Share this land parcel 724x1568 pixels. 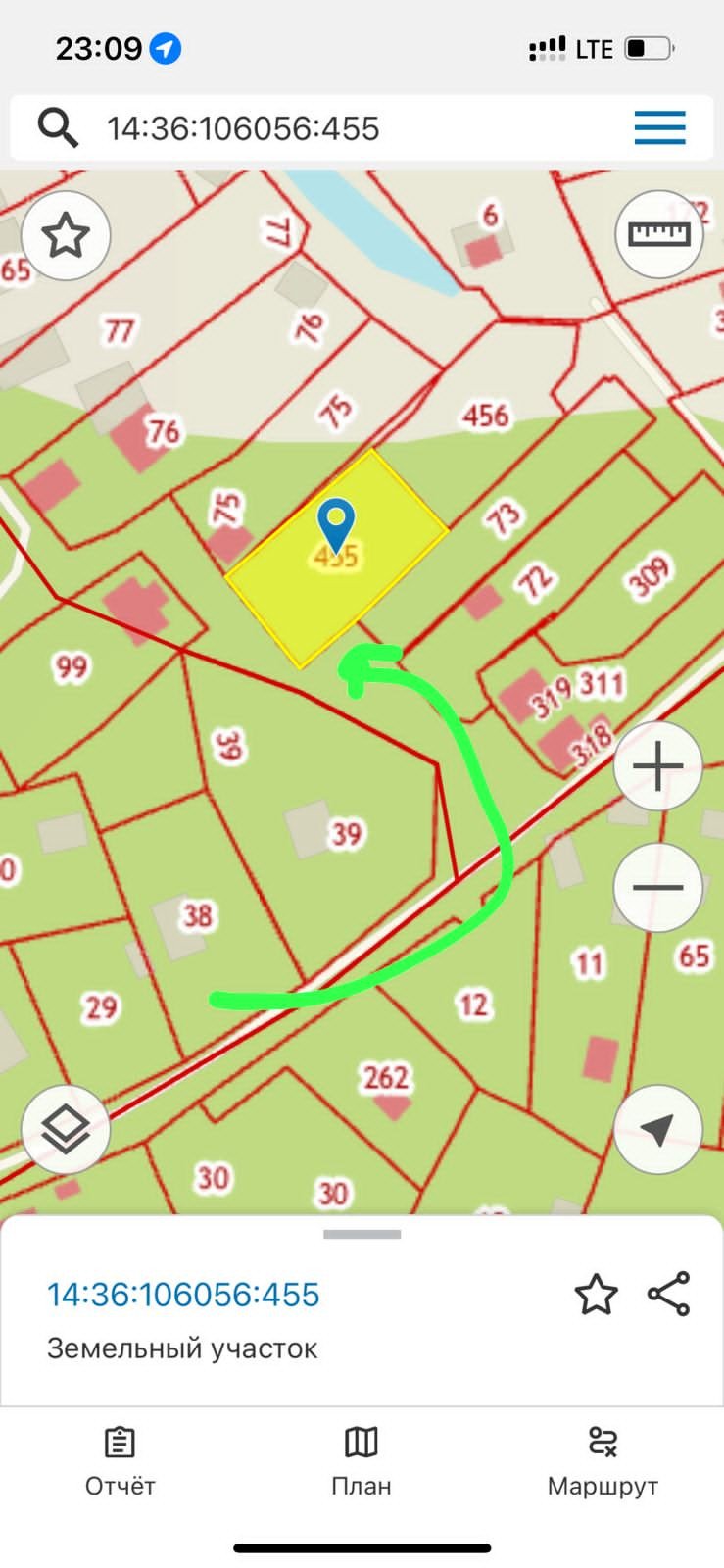tap(669, 1295)
